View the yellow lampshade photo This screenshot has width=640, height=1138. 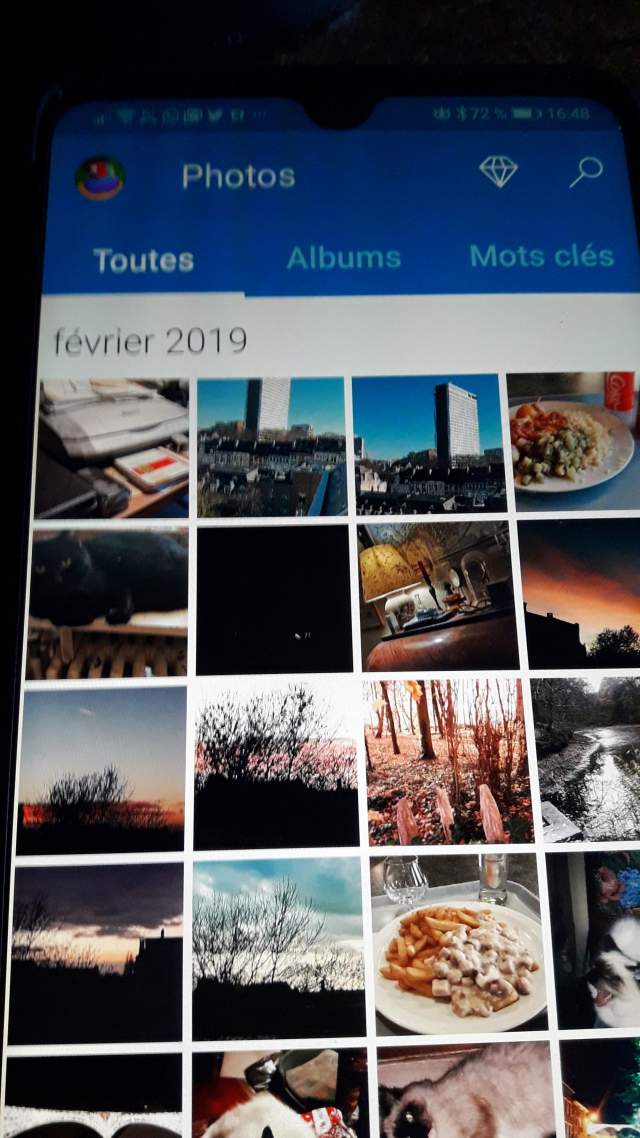(437, 596)
